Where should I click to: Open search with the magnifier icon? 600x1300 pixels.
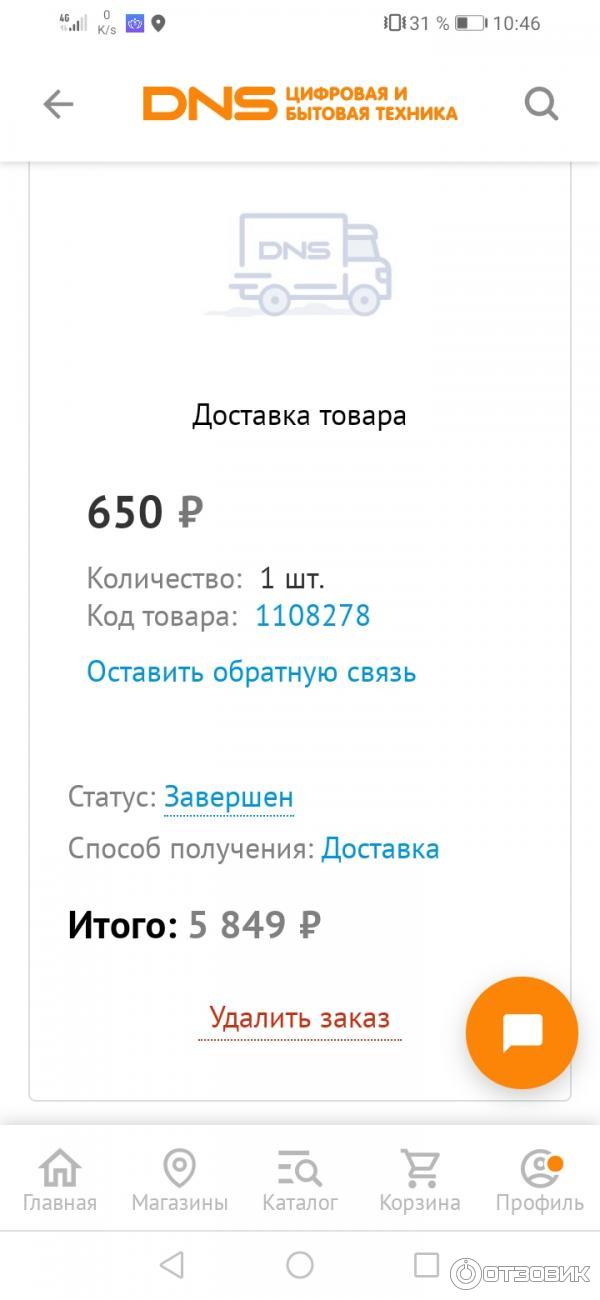(x=541, y=103)
